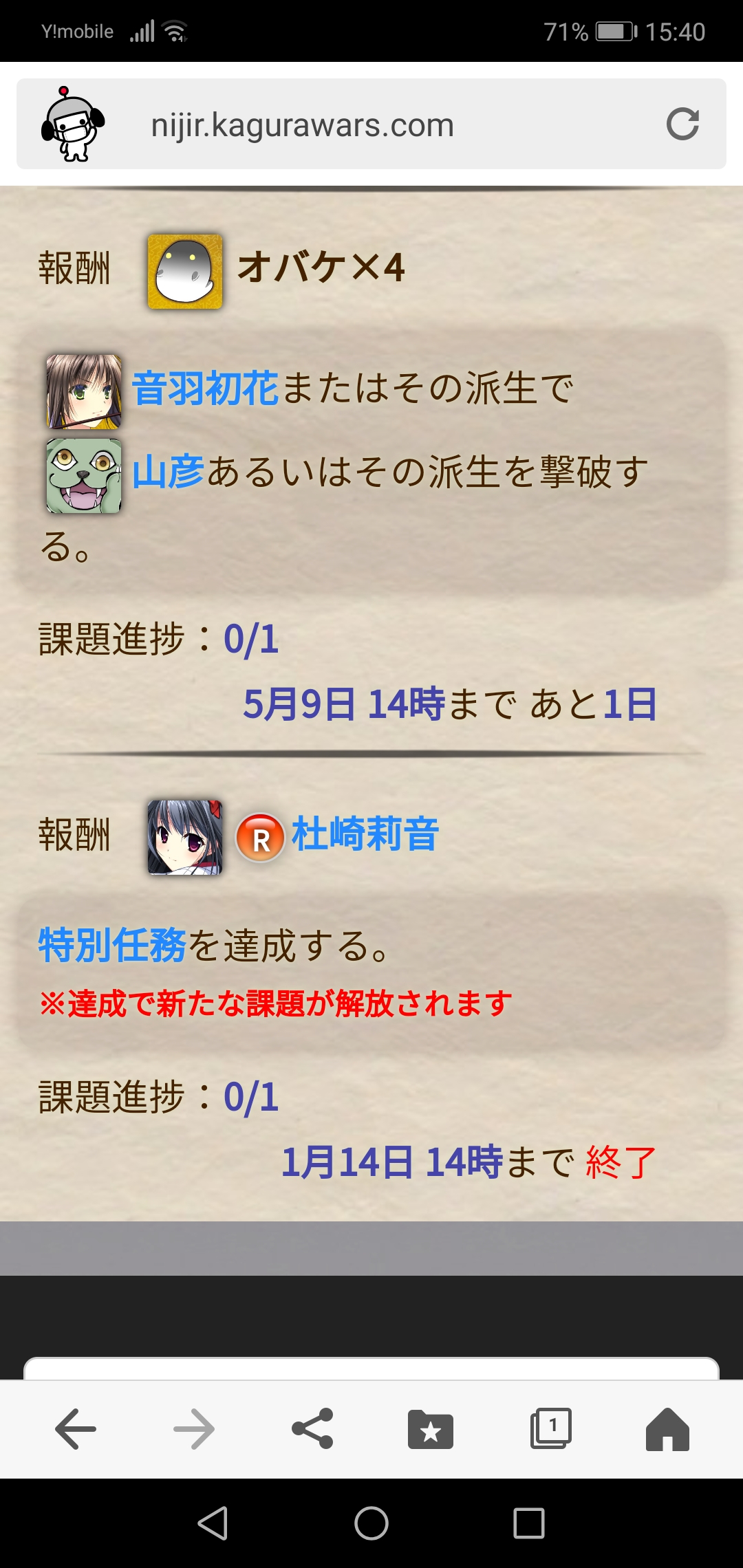Share this page
Image resolution: width=743 pixels, height=1568 pixels.
point(312,1429)
